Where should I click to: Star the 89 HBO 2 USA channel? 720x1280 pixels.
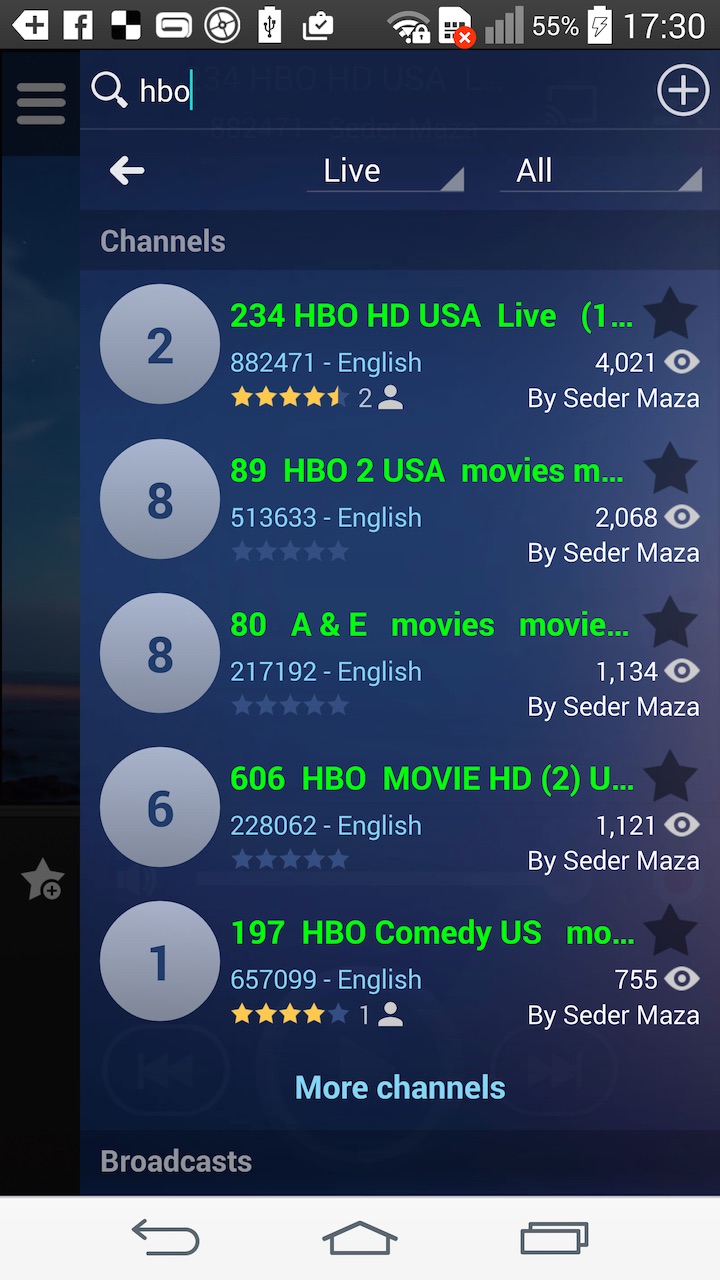pyautogui.click(x=670, y=469)
